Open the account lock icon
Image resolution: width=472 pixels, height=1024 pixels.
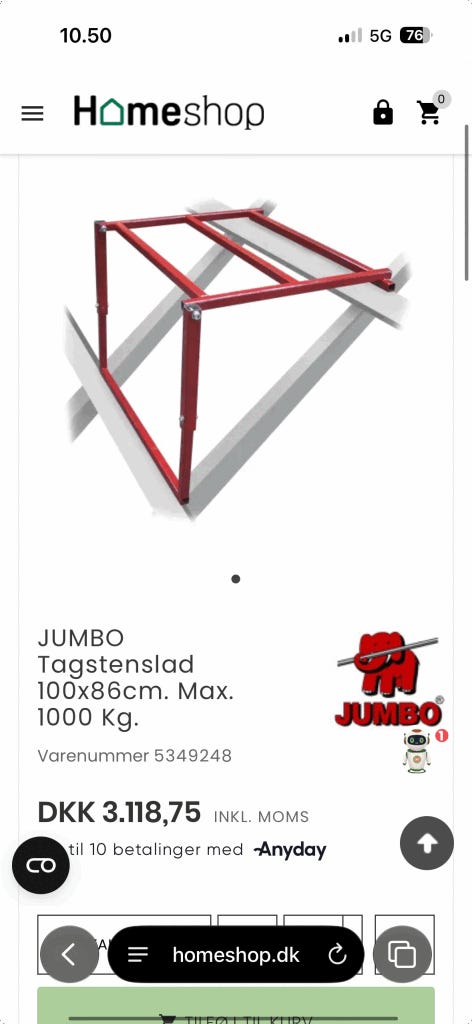pyautogui.click(x=383, y=112)
